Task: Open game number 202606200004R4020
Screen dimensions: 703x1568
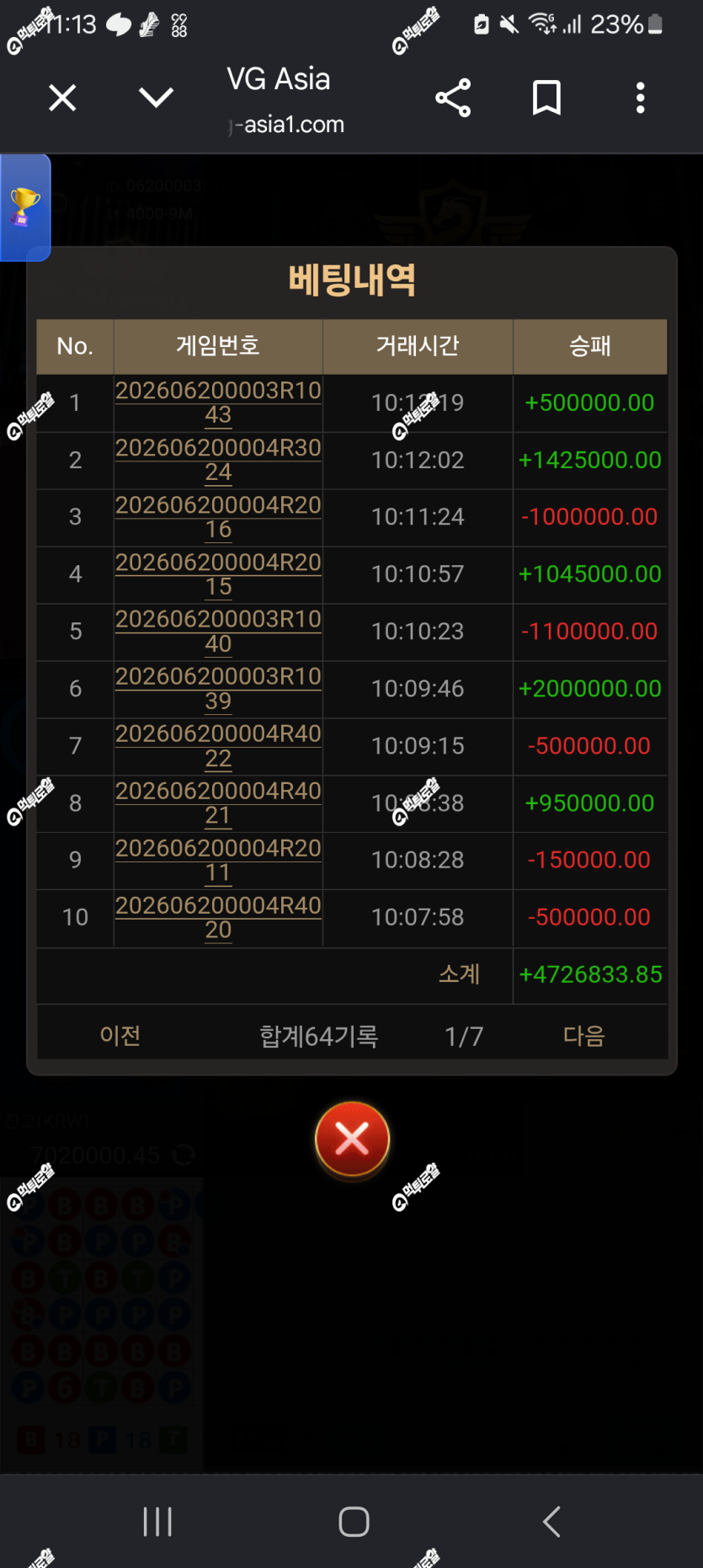Action: pyautogui.click(x=218, y=918)
